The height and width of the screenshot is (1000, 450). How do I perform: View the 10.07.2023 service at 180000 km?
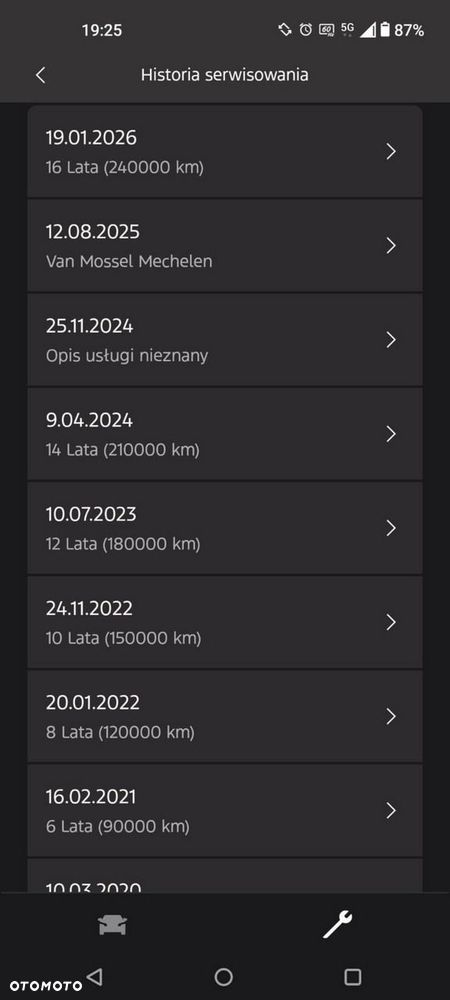point(224,528)
